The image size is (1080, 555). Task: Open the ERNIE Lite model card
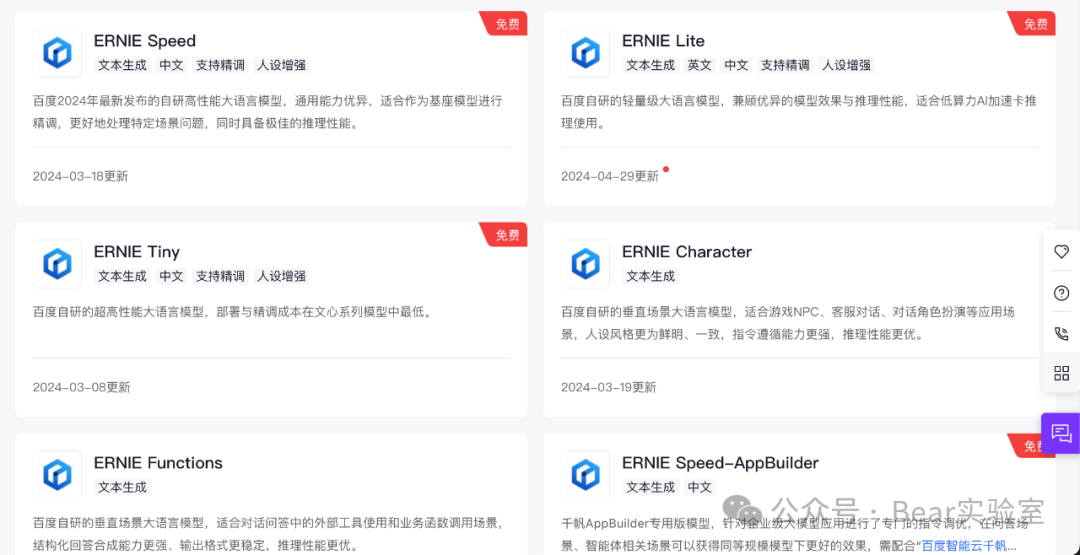pyautogui.click(x=663, y=41)
